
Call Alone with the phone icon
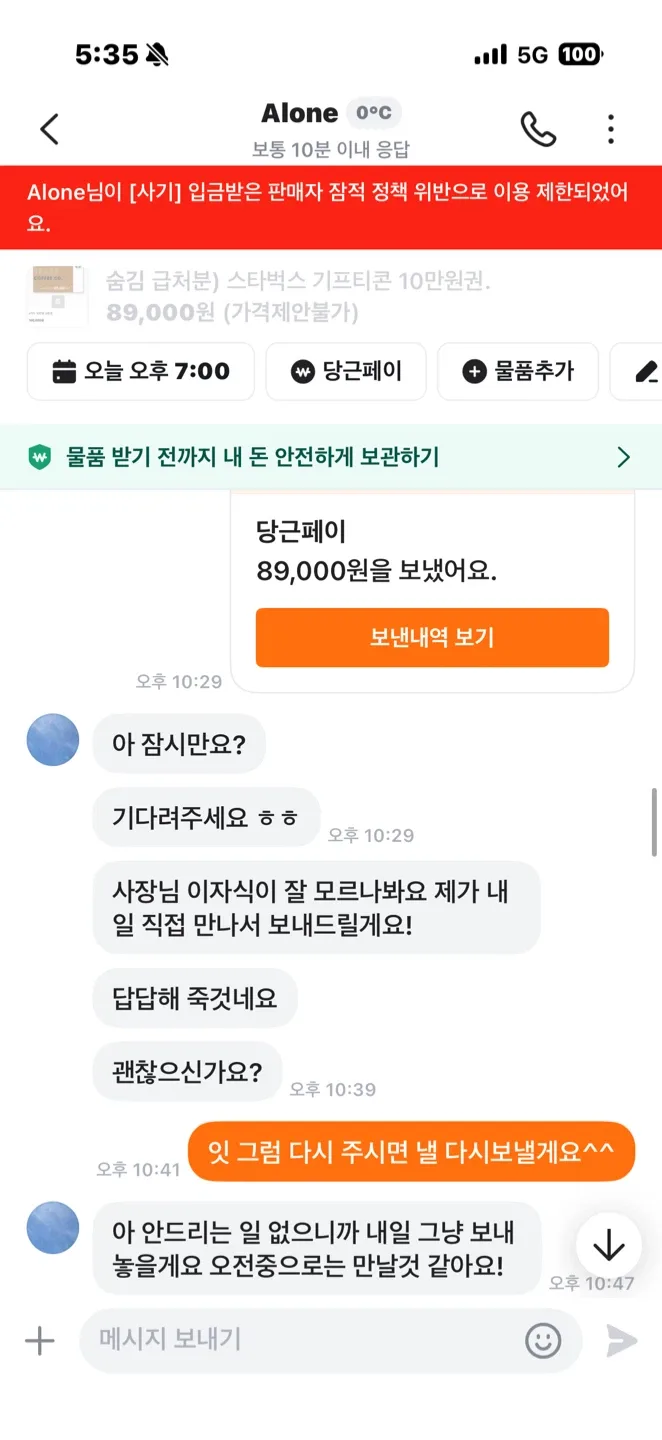(x=538, y=129)
